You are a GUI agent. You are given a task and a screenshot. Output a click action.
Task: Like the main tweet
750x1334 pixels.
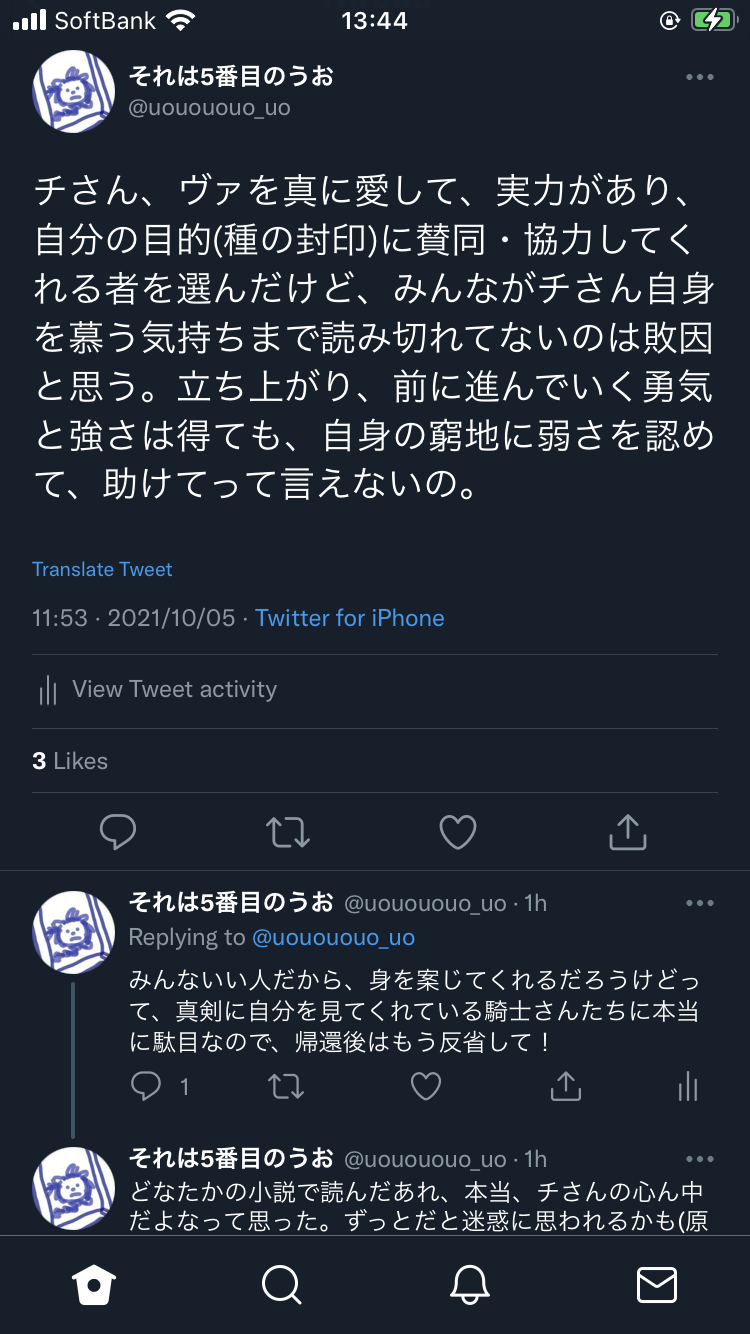pyautogui.click(x=458, y=832)
